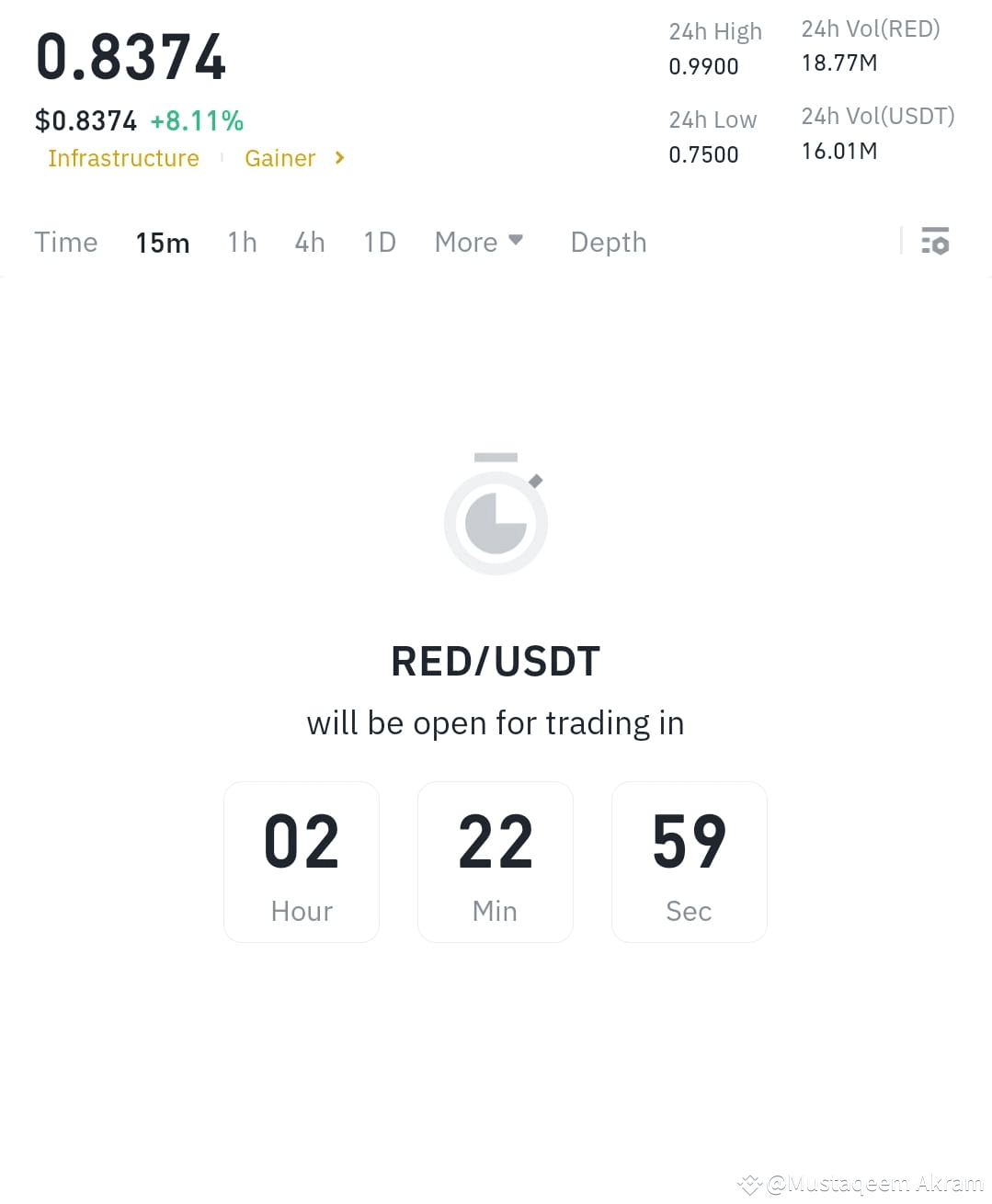Click the +8.11% change percentage
The image size is (992, 1204).
click(198, 120)
